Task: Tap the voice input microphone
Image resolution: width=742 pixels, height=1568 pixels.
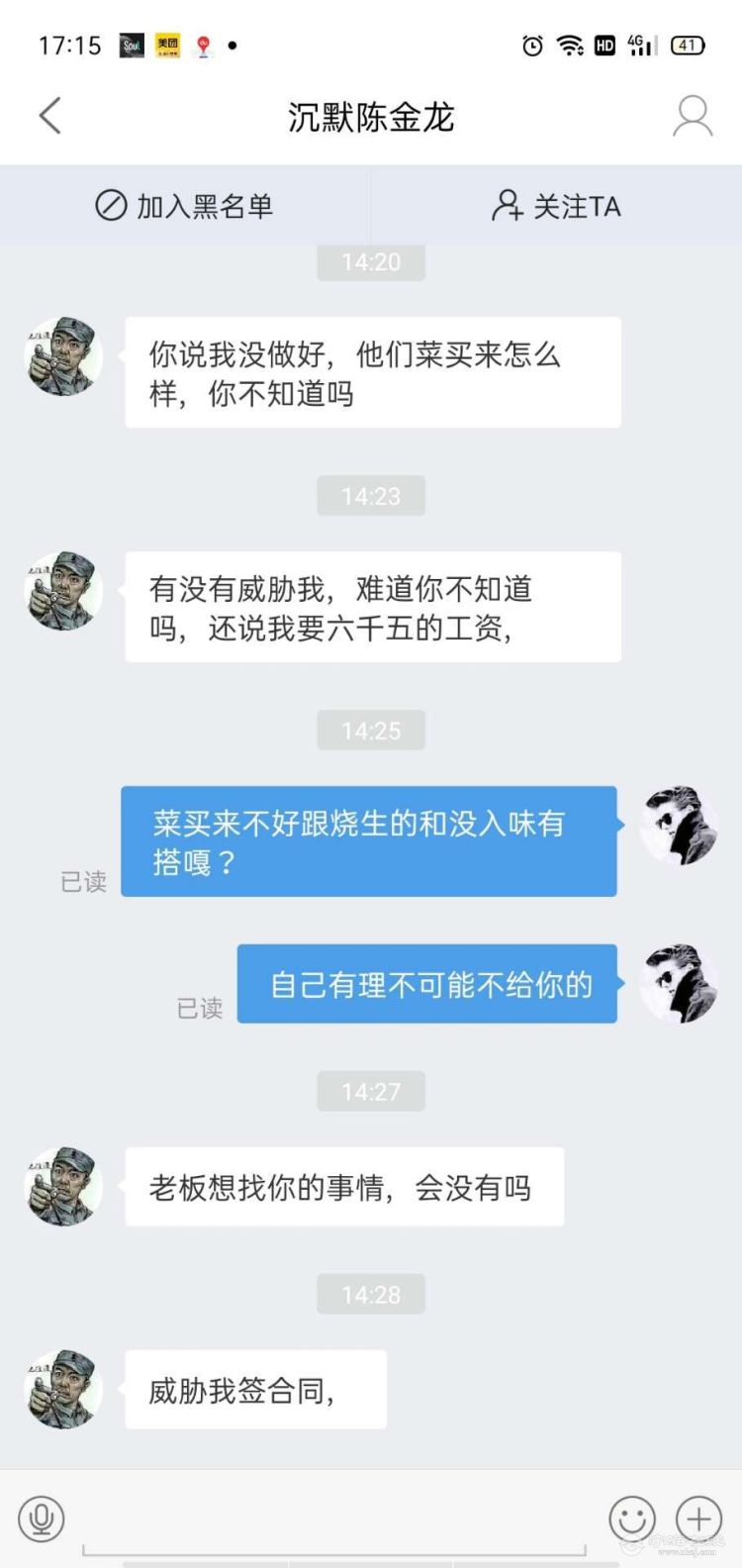Action: point(42,1518)
